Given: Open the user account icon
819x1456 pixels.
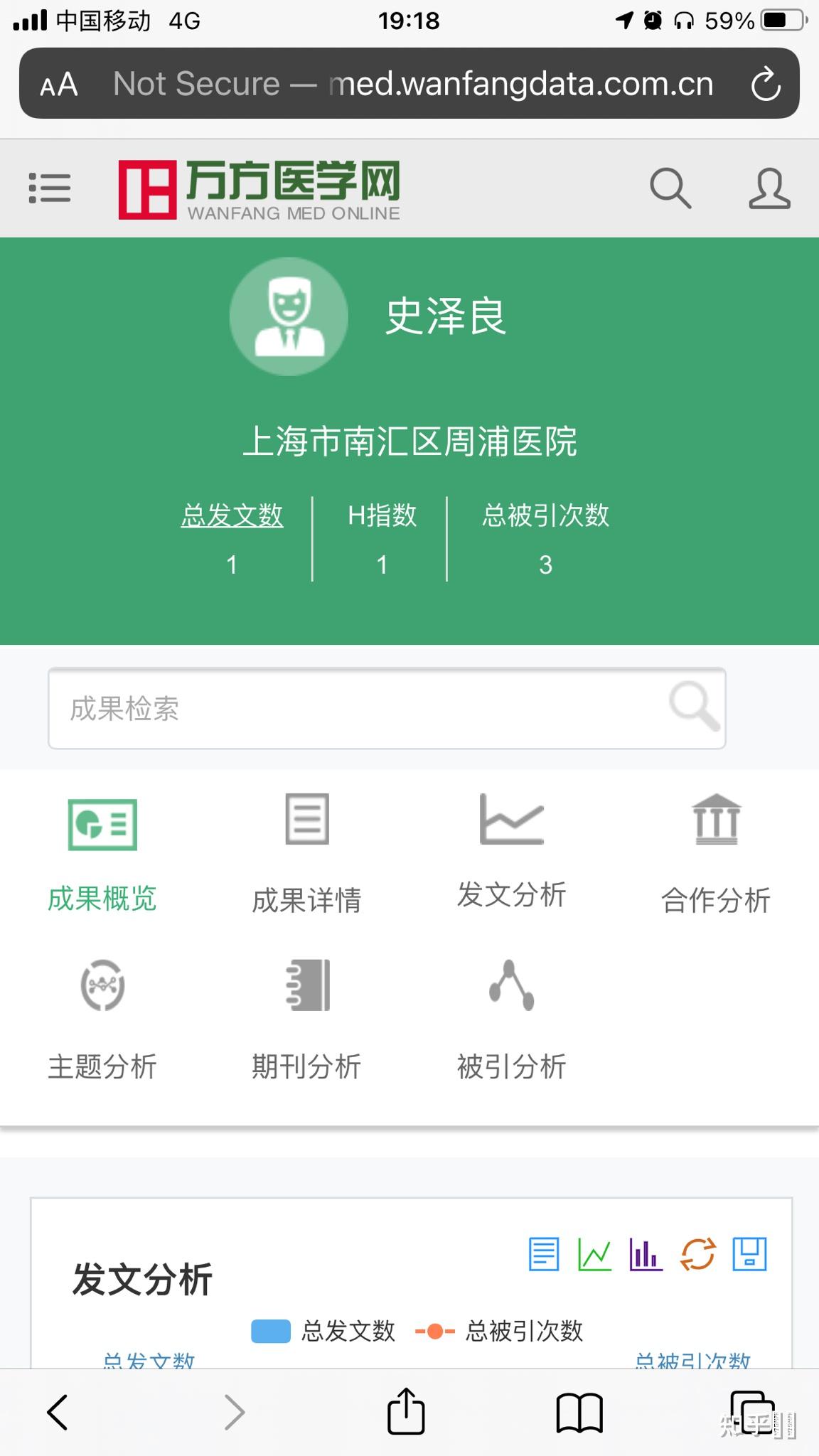Looking at the screenshot, I should point(770,188).
